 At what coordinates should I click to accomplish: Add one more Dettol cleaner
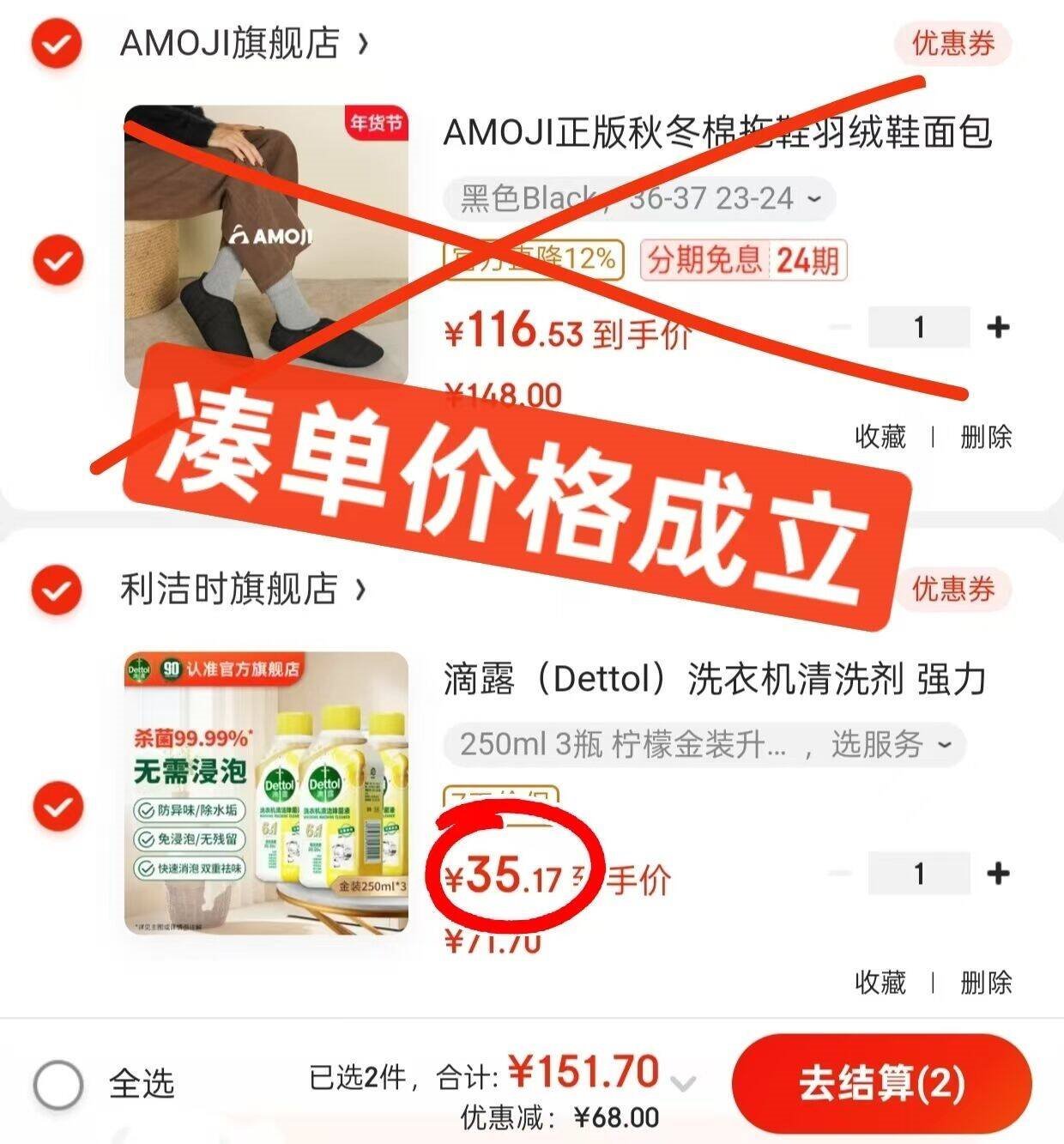[998, 874]
